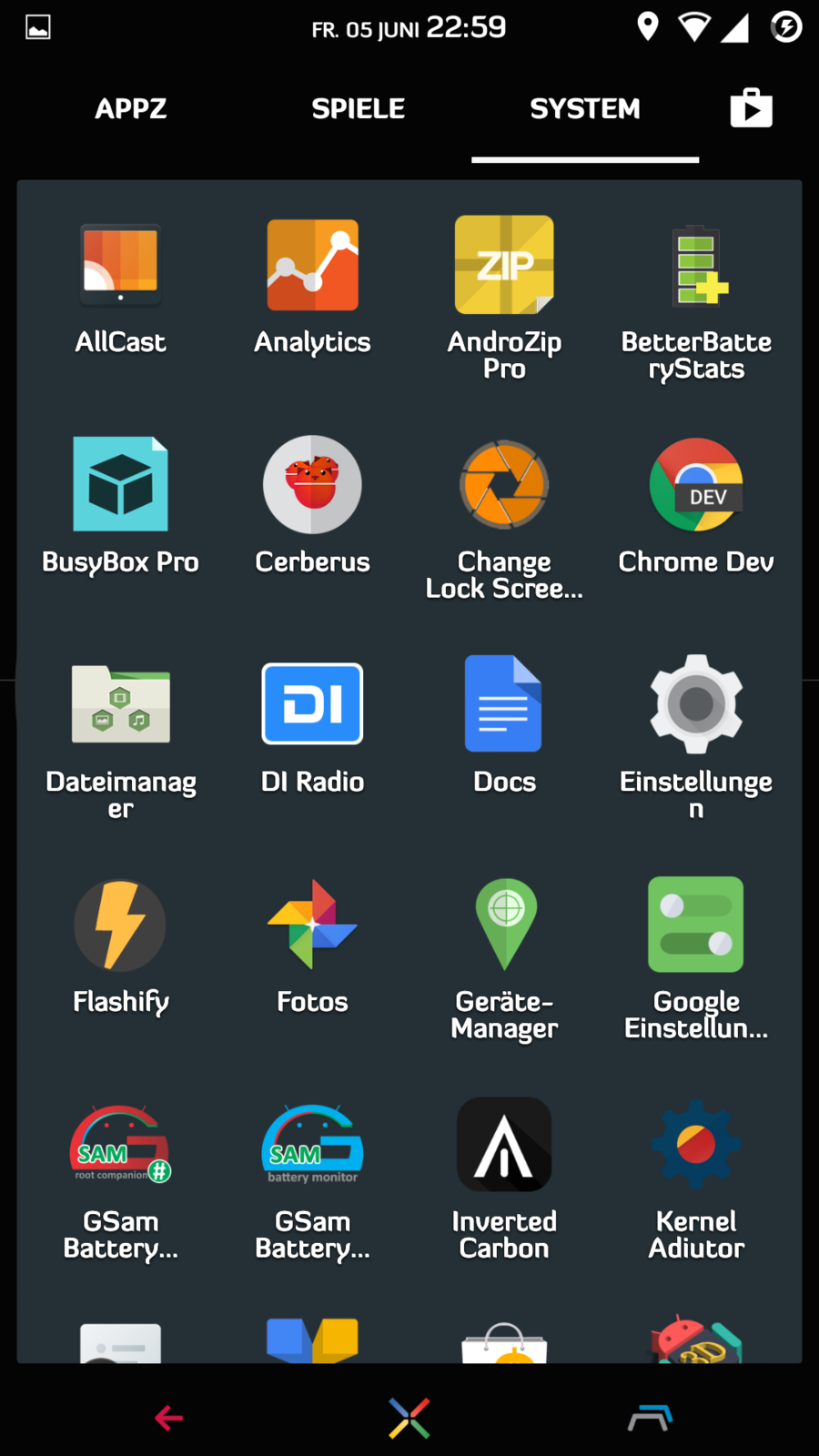Launch BetterBatteryStats

coord(696,266)
